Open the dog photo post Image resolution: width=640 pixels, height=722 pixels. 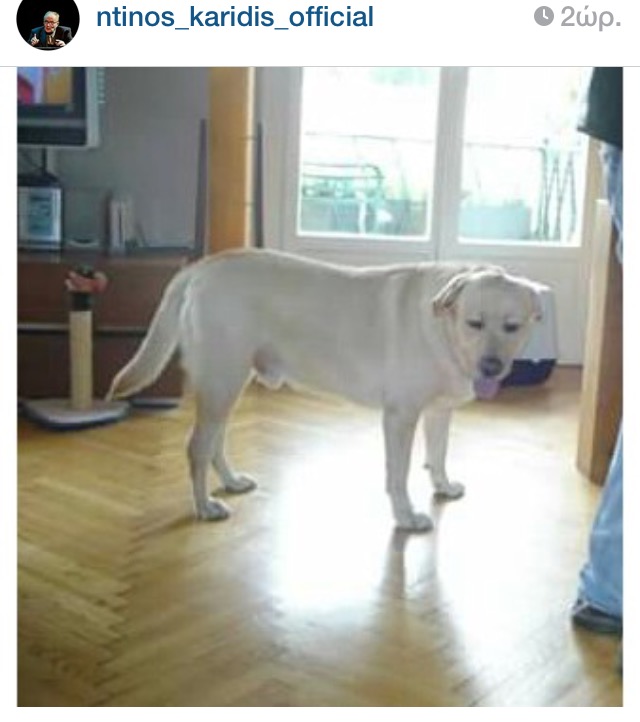(x=320, y=390)
